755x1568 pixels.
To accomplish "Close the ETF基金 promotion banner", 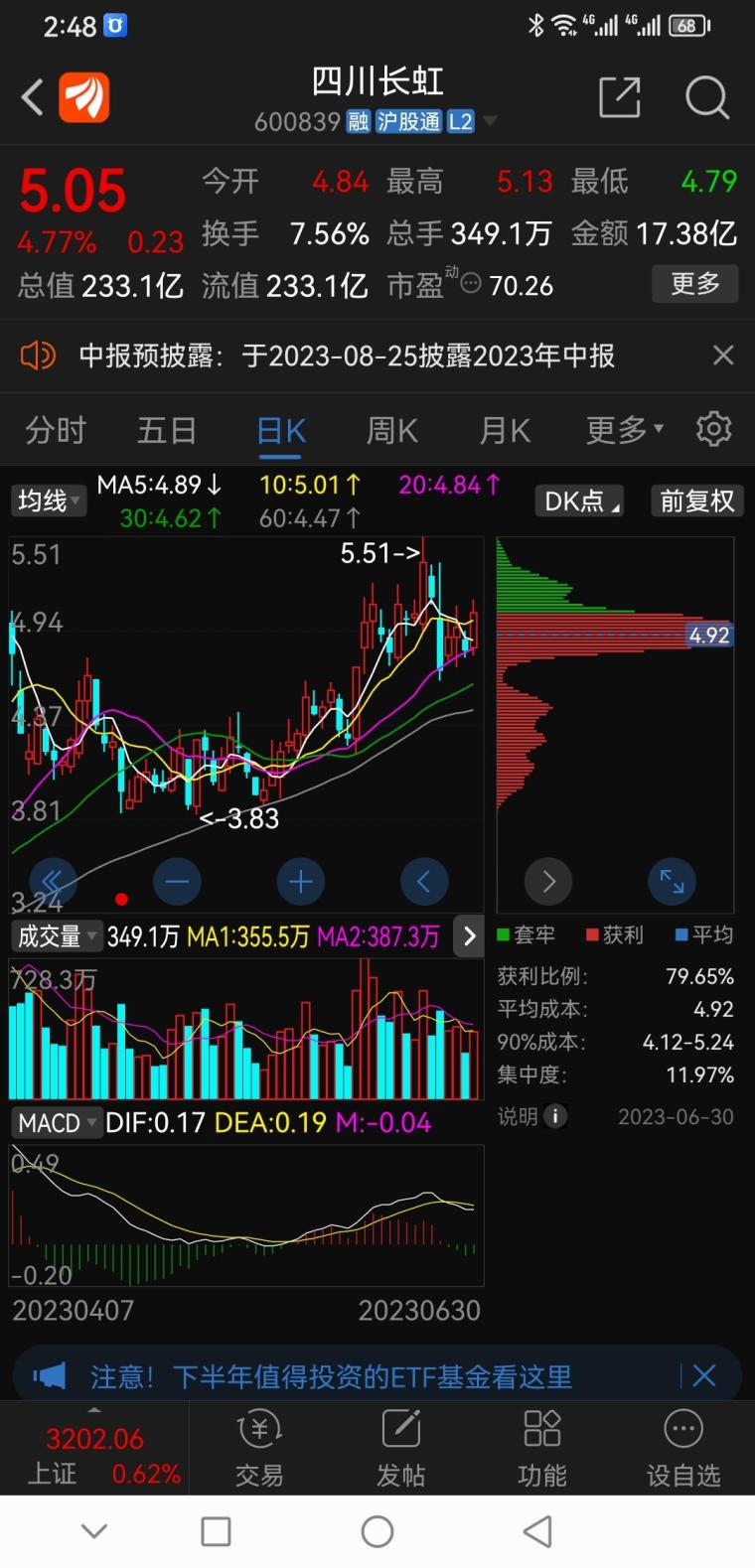I will pos(704,1375).
